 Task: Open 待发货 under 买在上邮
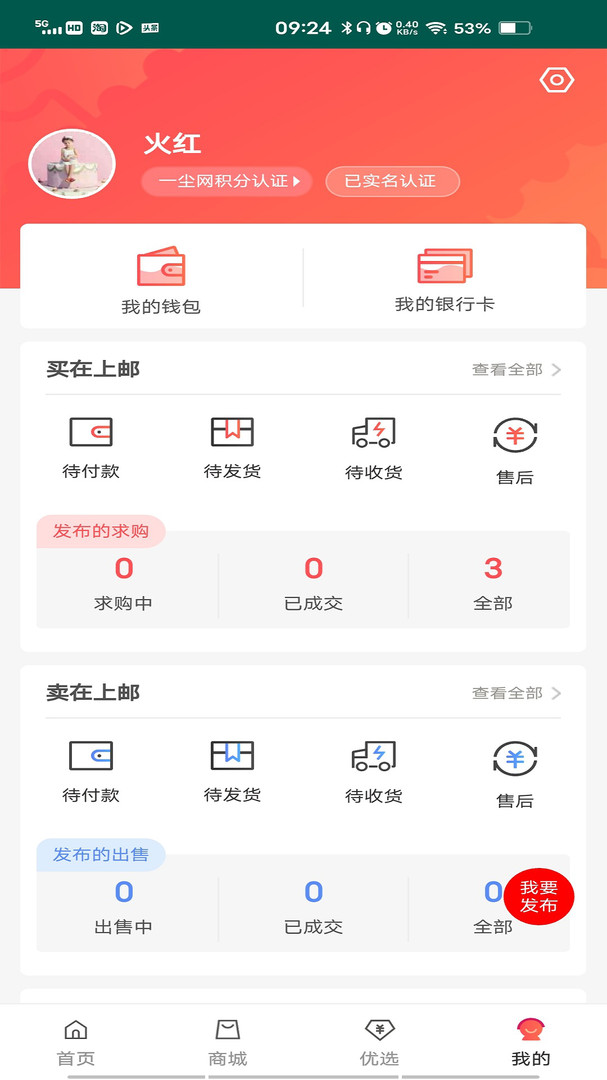(232, 448)
